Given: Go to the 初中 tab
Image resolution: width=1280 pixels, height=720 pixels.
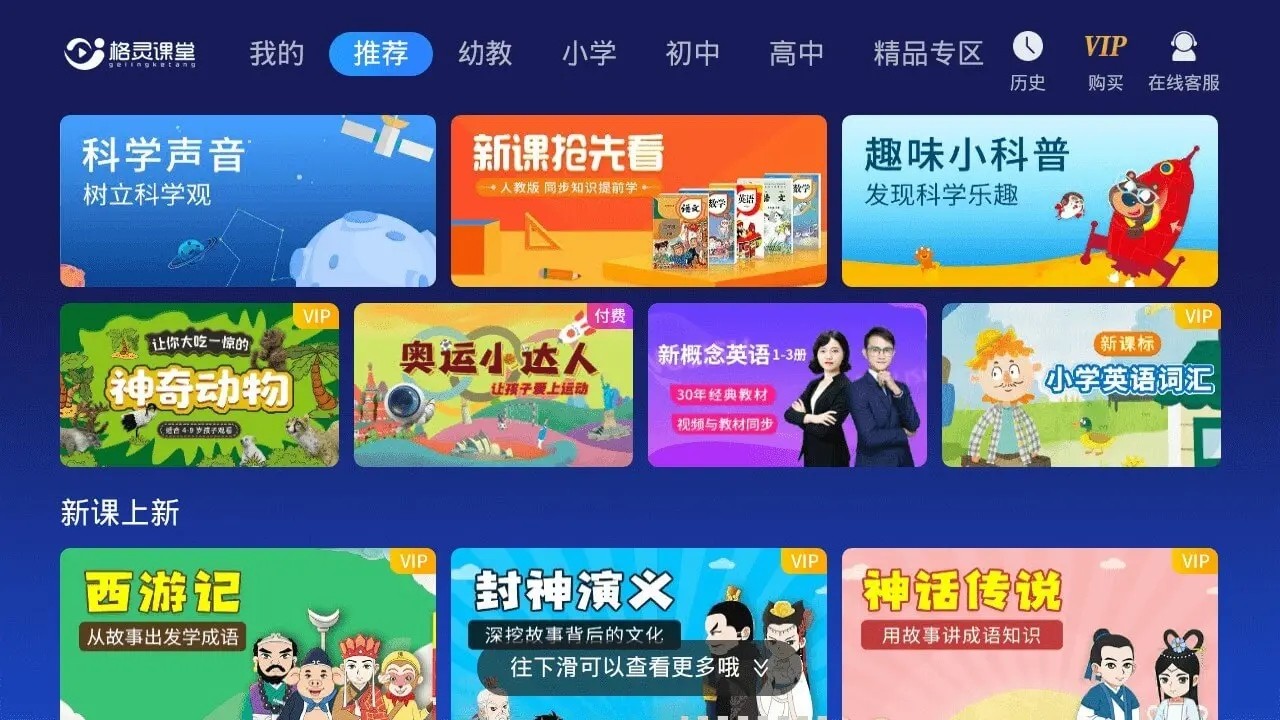Looking at the screenshot, I should pyautogui.click(x=693, y=54).
